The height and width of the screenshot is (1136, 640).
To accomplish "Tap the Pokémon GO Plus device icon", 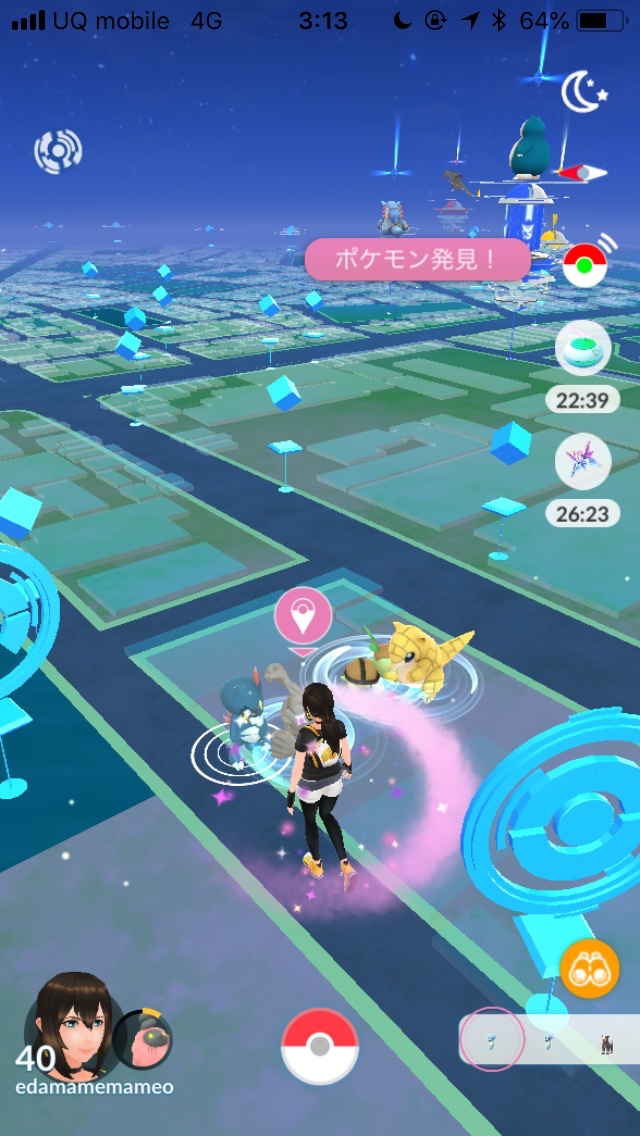I will (x=583, y=264).
